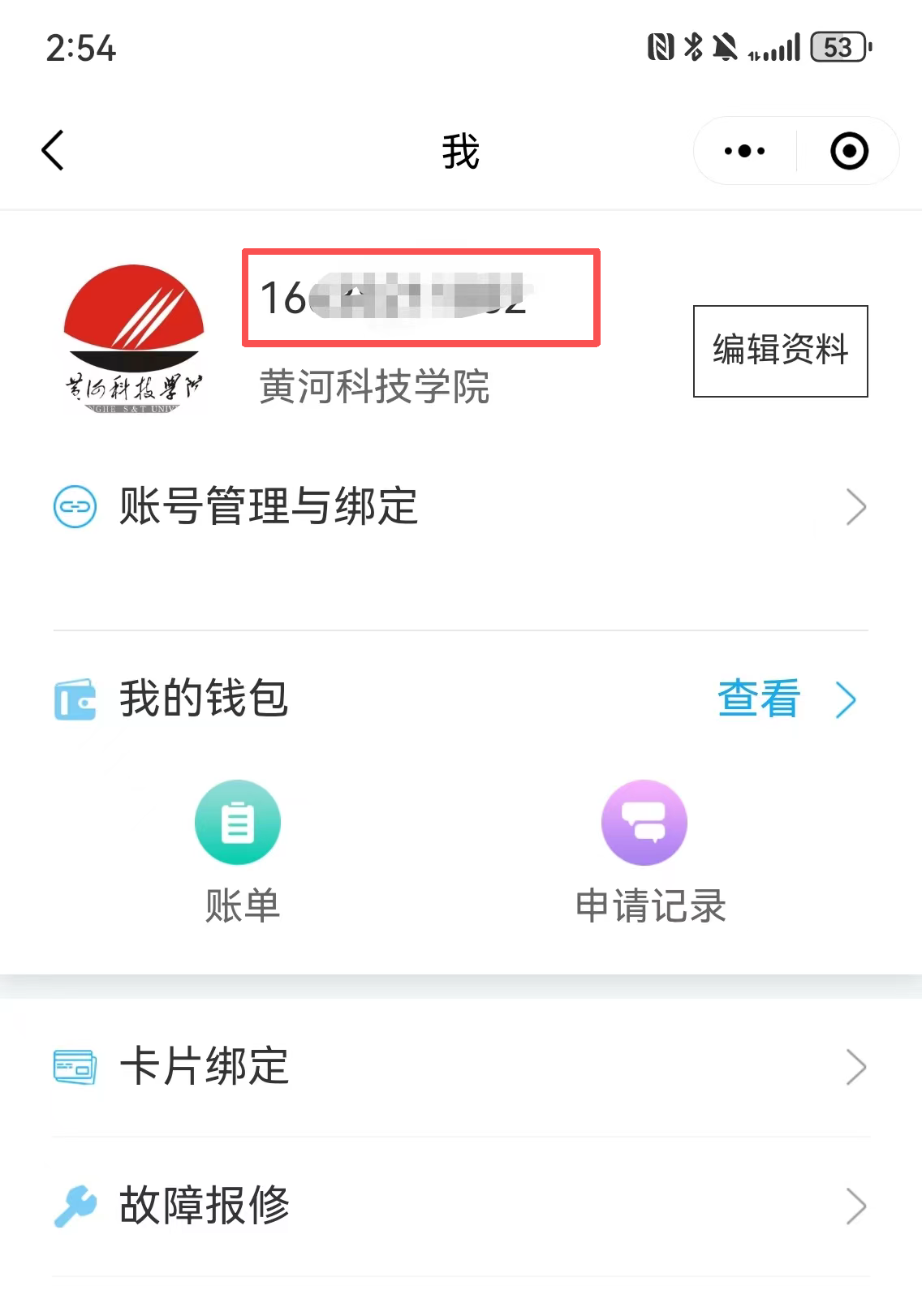The height and width of the screenshot is (1316, 922).
Task: Open the 卡片绑定 row
Action: [x=459, y=1067]
